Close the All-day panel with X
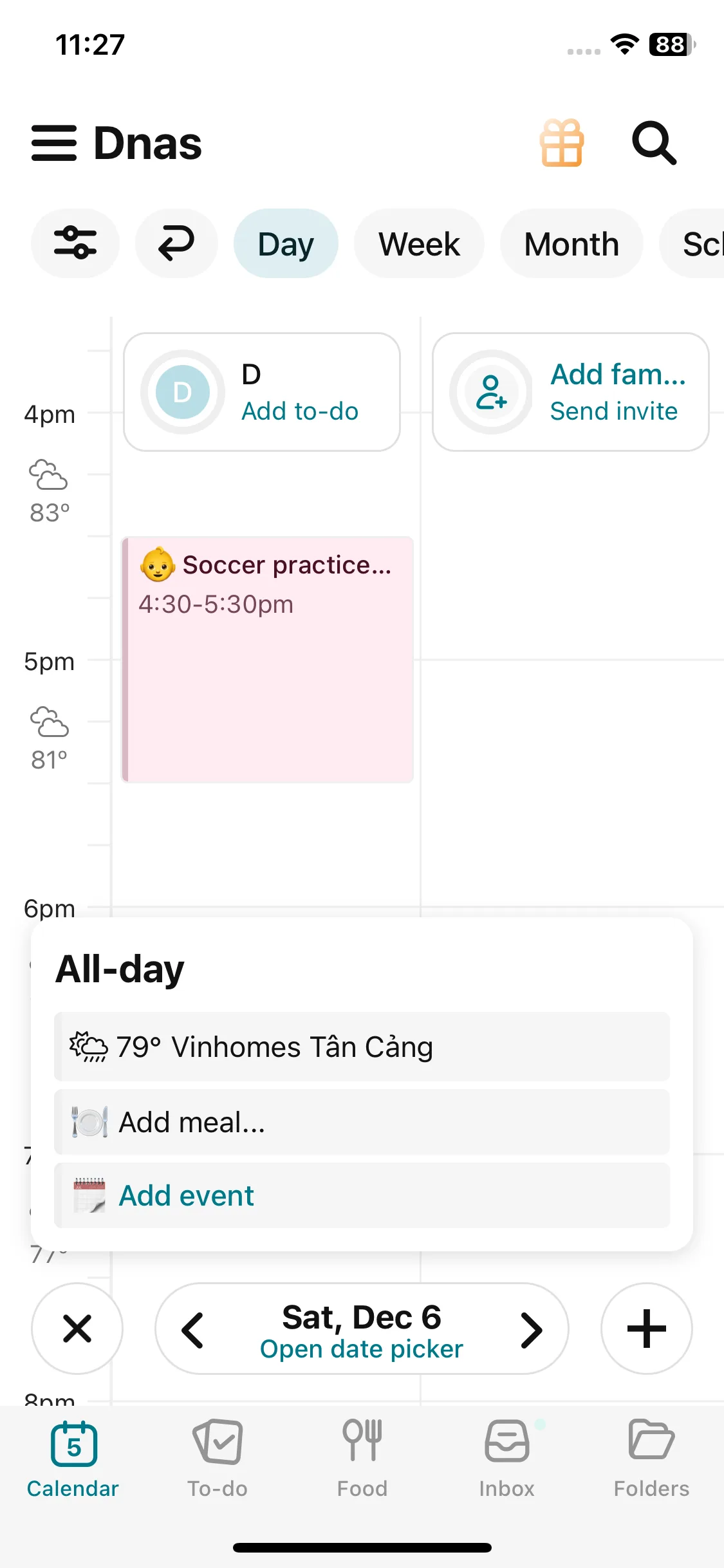This screenshot has width=724, height=1568. click(77, 1329)
